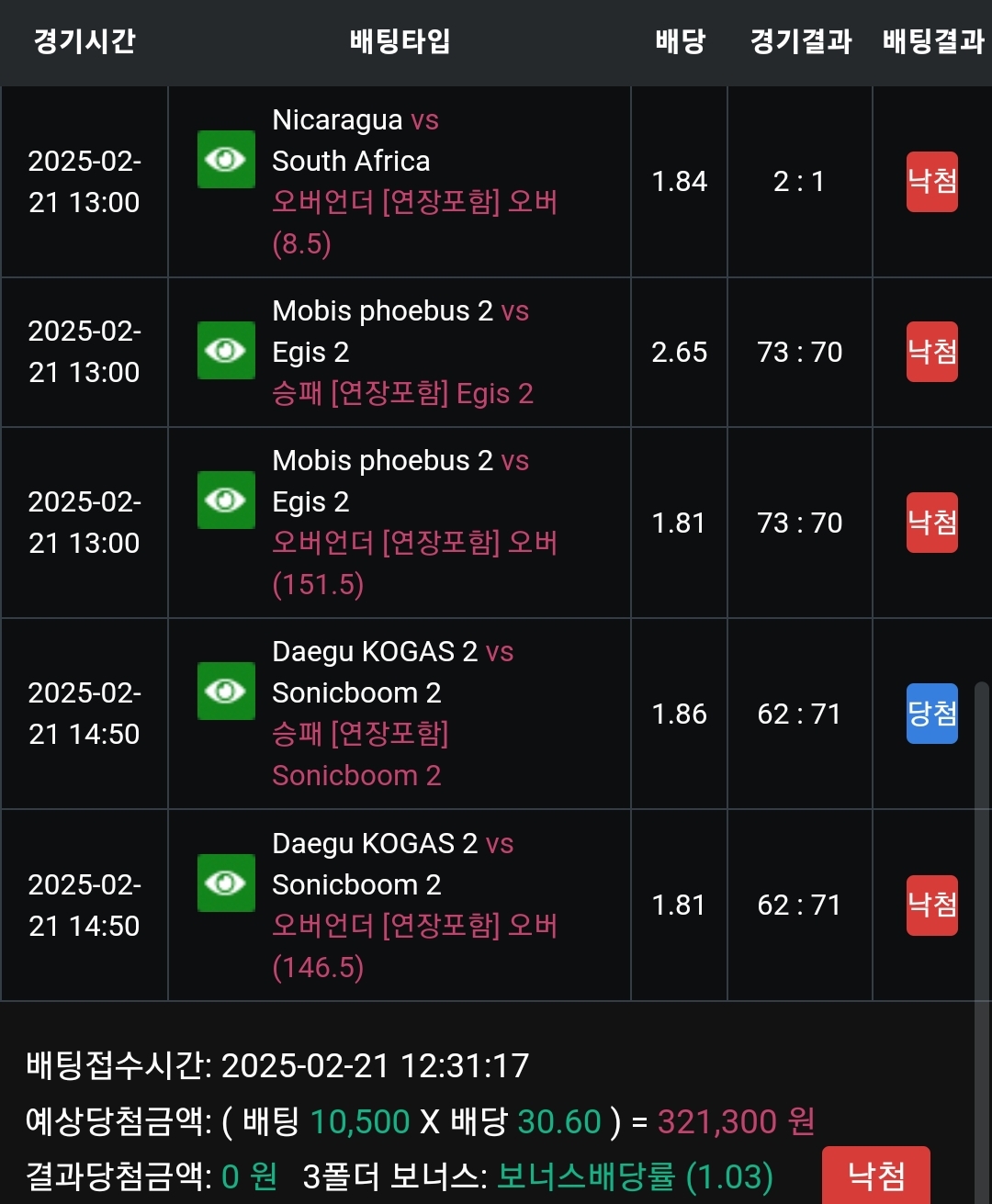Tap the eye icon for the Mobis 오버 151.5 bet

226,500
